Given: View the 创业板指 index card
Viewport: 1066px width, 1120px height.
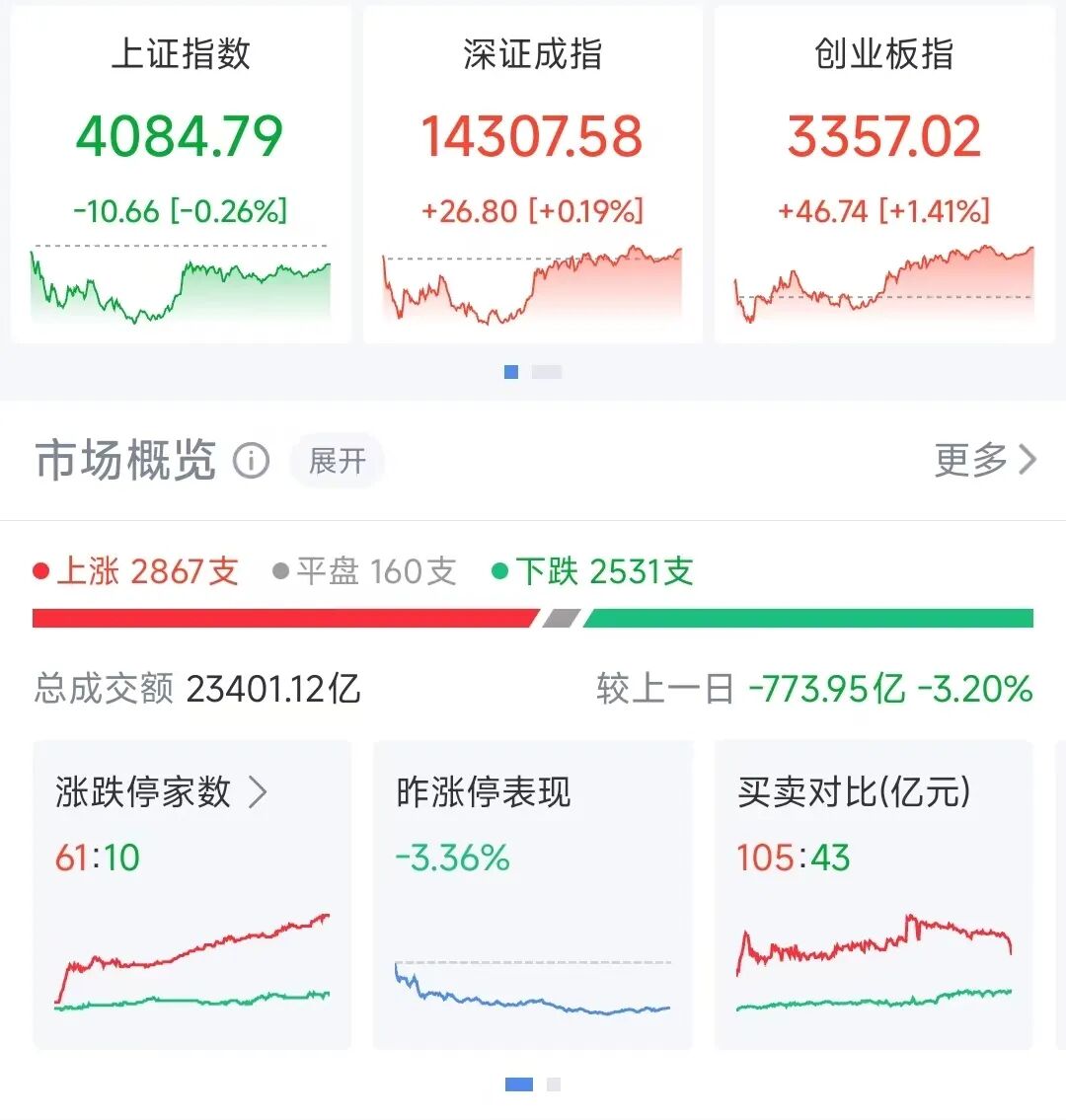Looking at the screenshot, I should click(883, 175).
